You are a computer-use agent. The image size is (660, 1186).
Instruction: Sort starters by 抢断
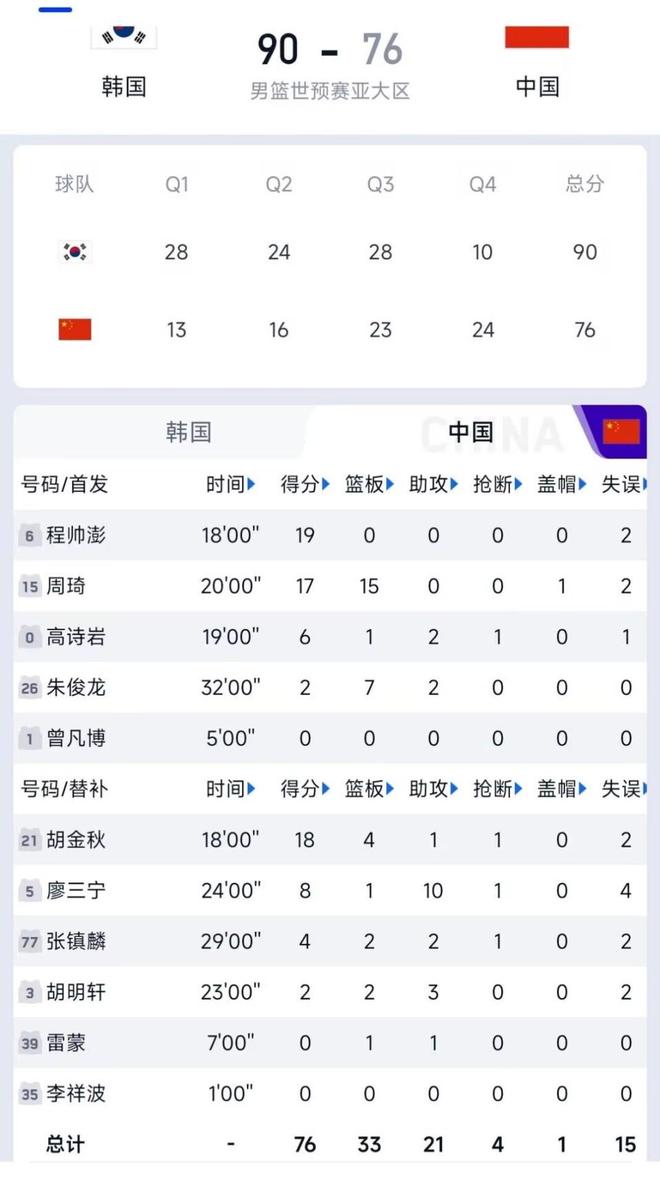[498, 485]
